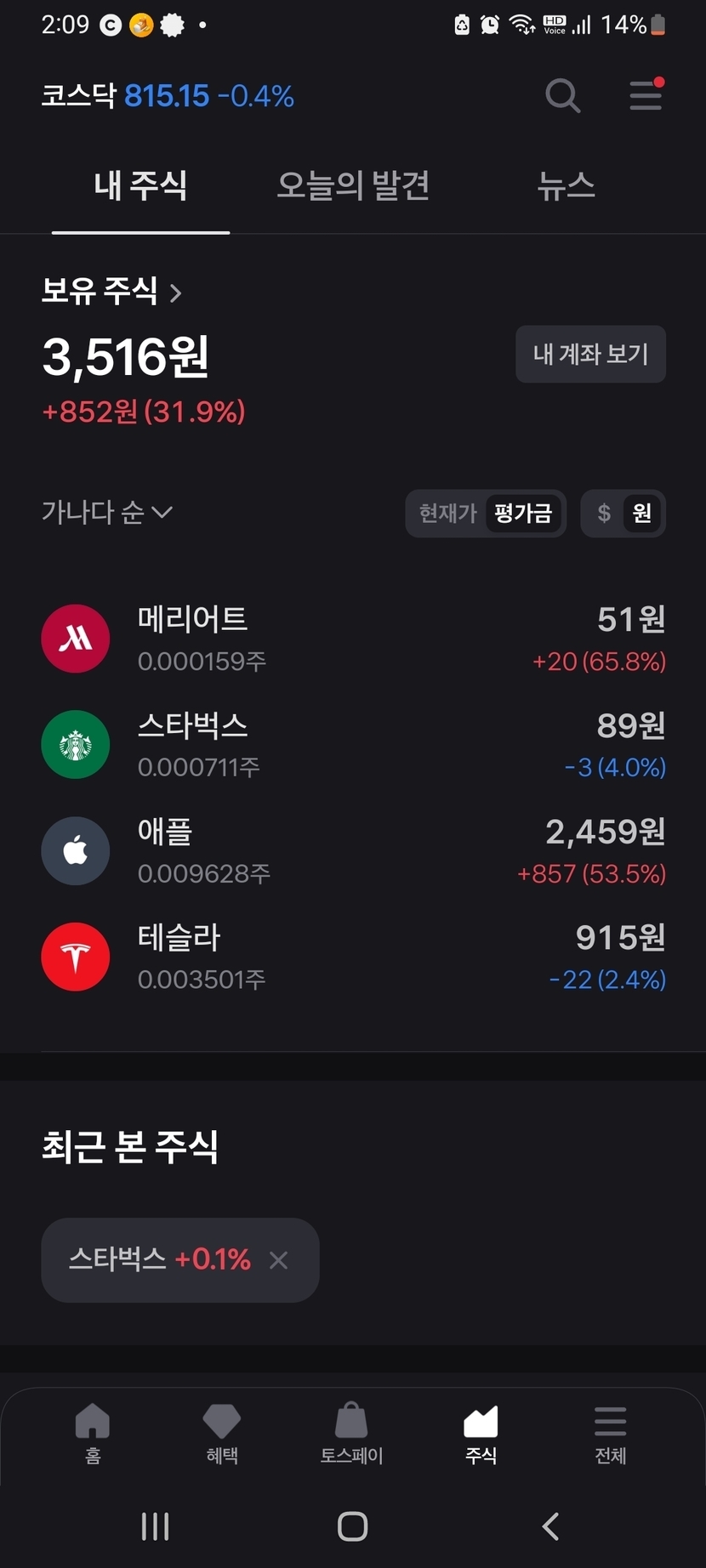This screenshot has height=1568, width=706.
Task: Open the 보유 주식 details link
Action: (111, 292)
